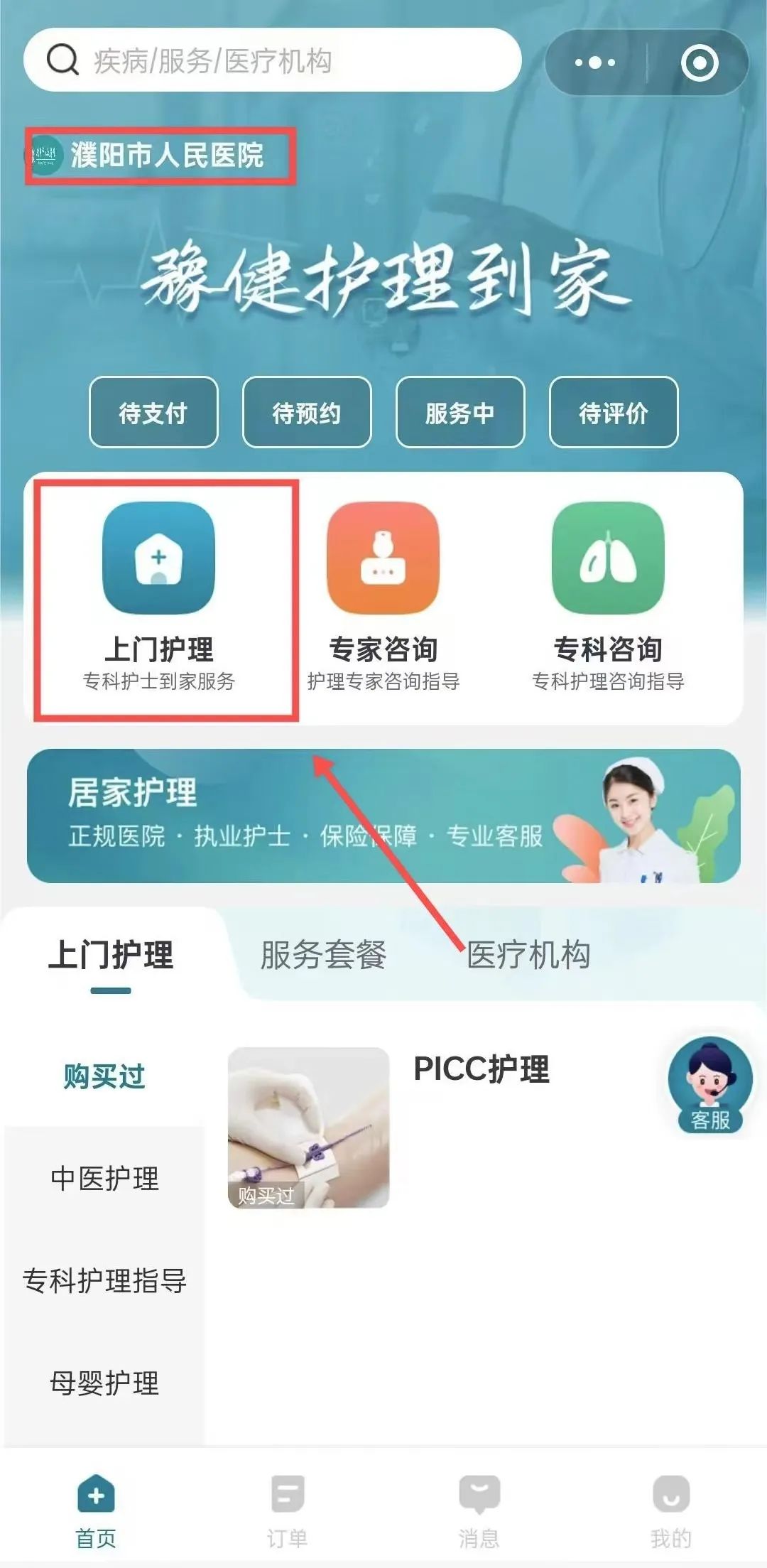Image resolution: width=767 pixels, height=1568 pixels.
Task: Open 待预约 orders
Action: [307, 413]
